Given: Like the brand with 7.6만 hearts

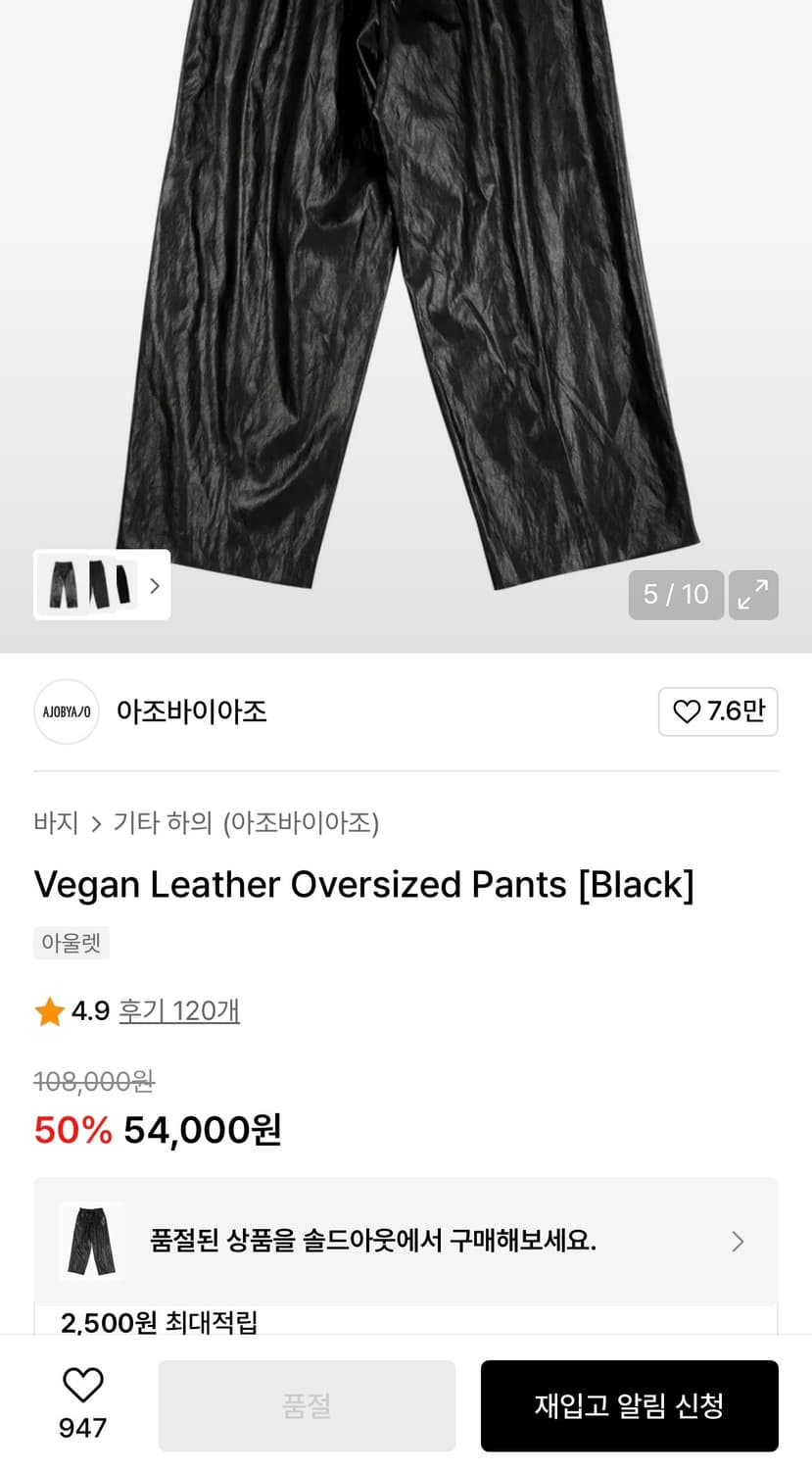Looking at the screenshot, I should (718, 711).
